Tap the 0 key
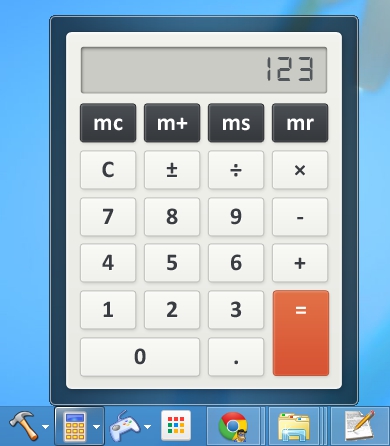390x446 pixels. 140,357
